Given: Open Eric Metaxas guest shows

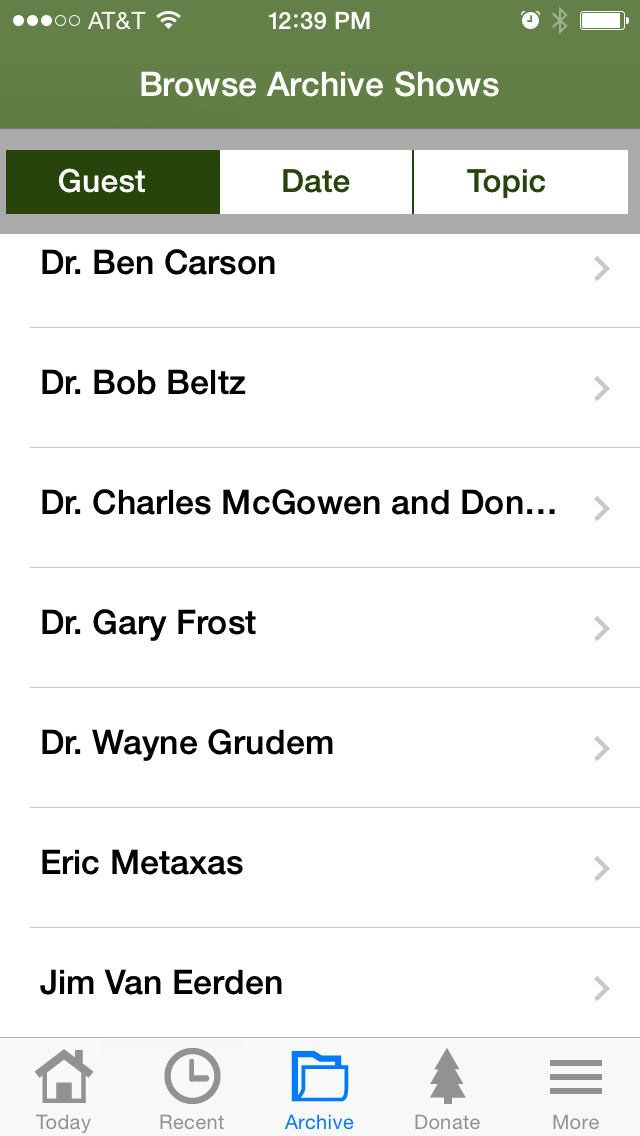Looking at the screenshot, I should point(320,868).
